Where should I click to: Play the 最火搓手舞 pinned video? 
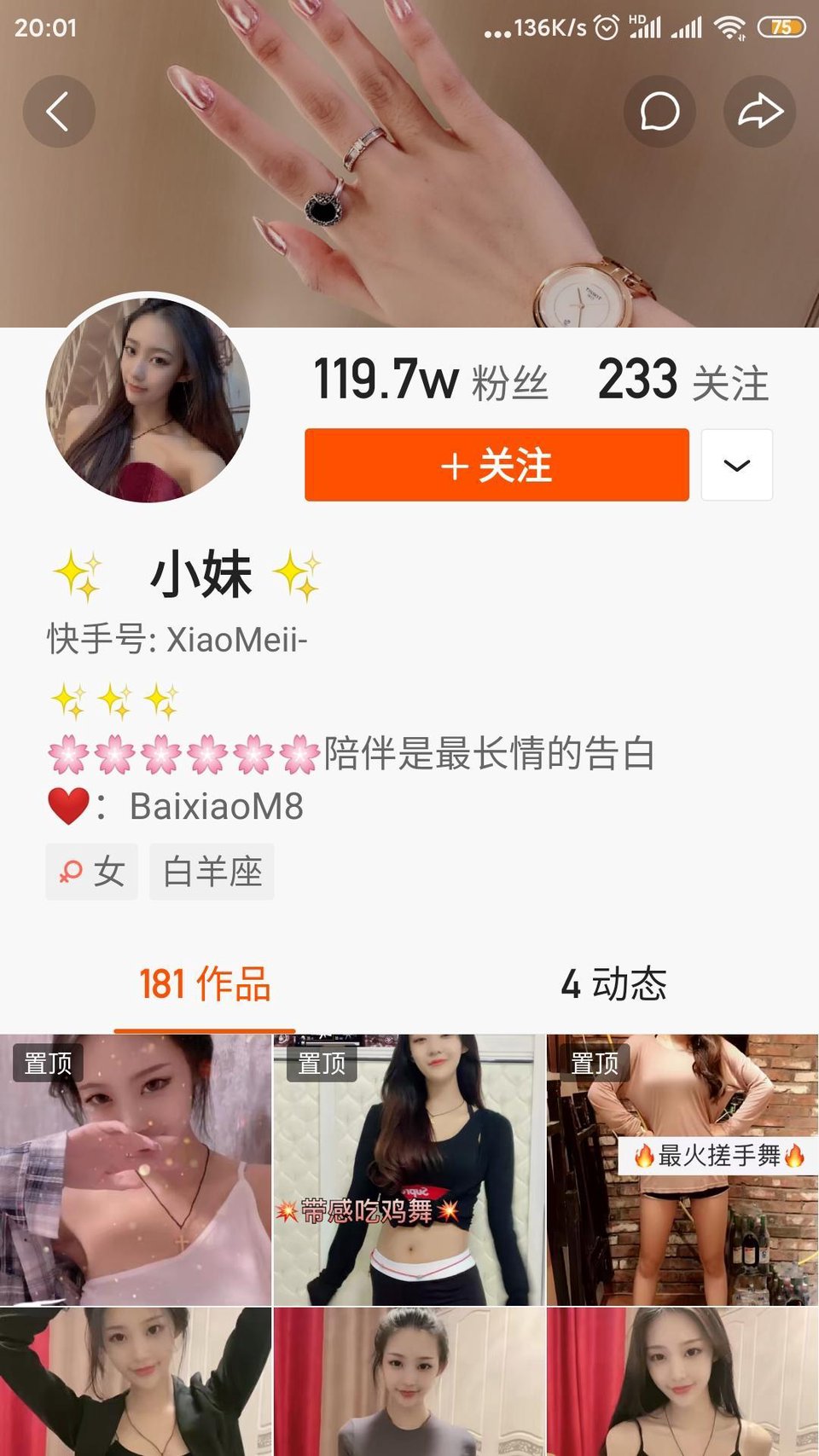tap(682, 1170)
